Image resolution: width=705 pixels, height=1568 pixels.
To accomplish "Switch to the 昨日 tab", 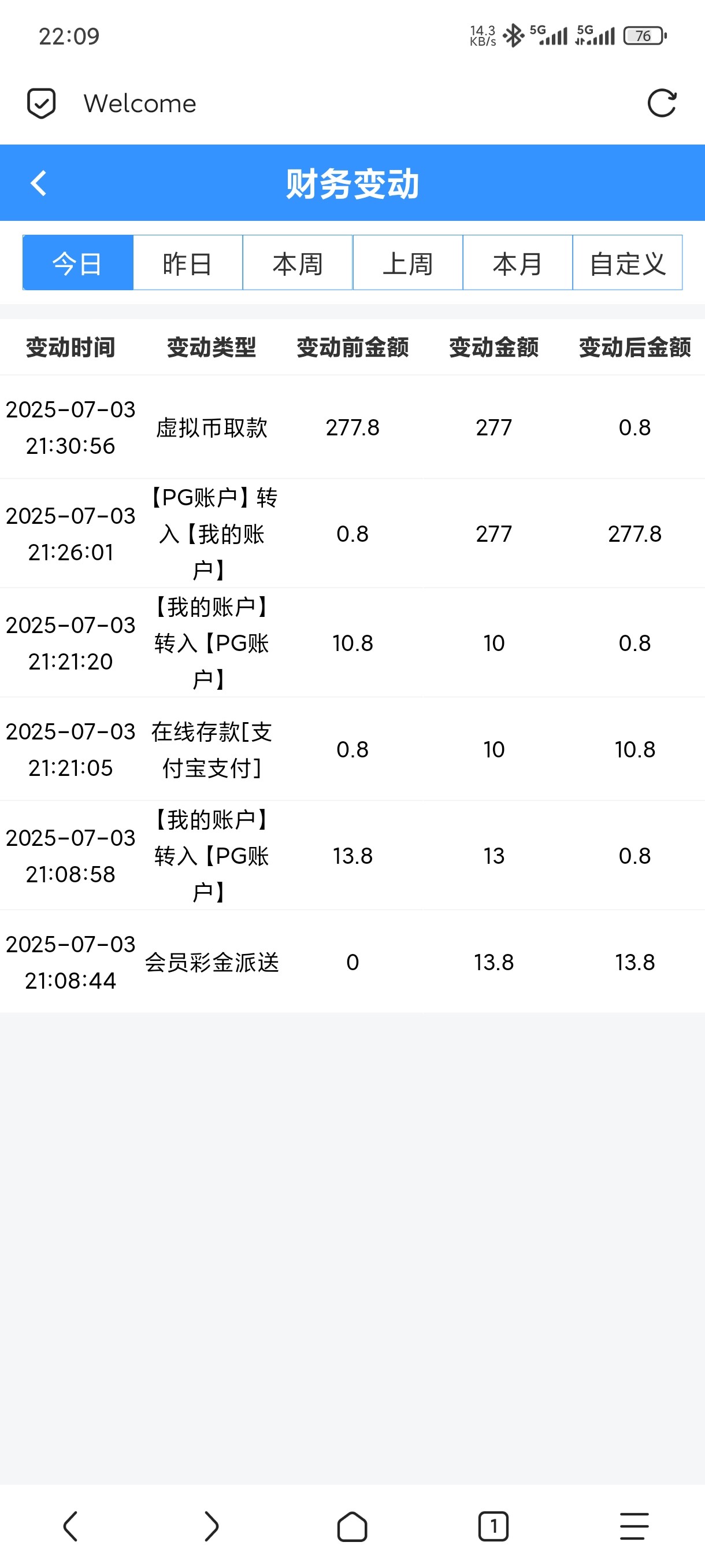I will pyautogui.click(x=187, y=263).
